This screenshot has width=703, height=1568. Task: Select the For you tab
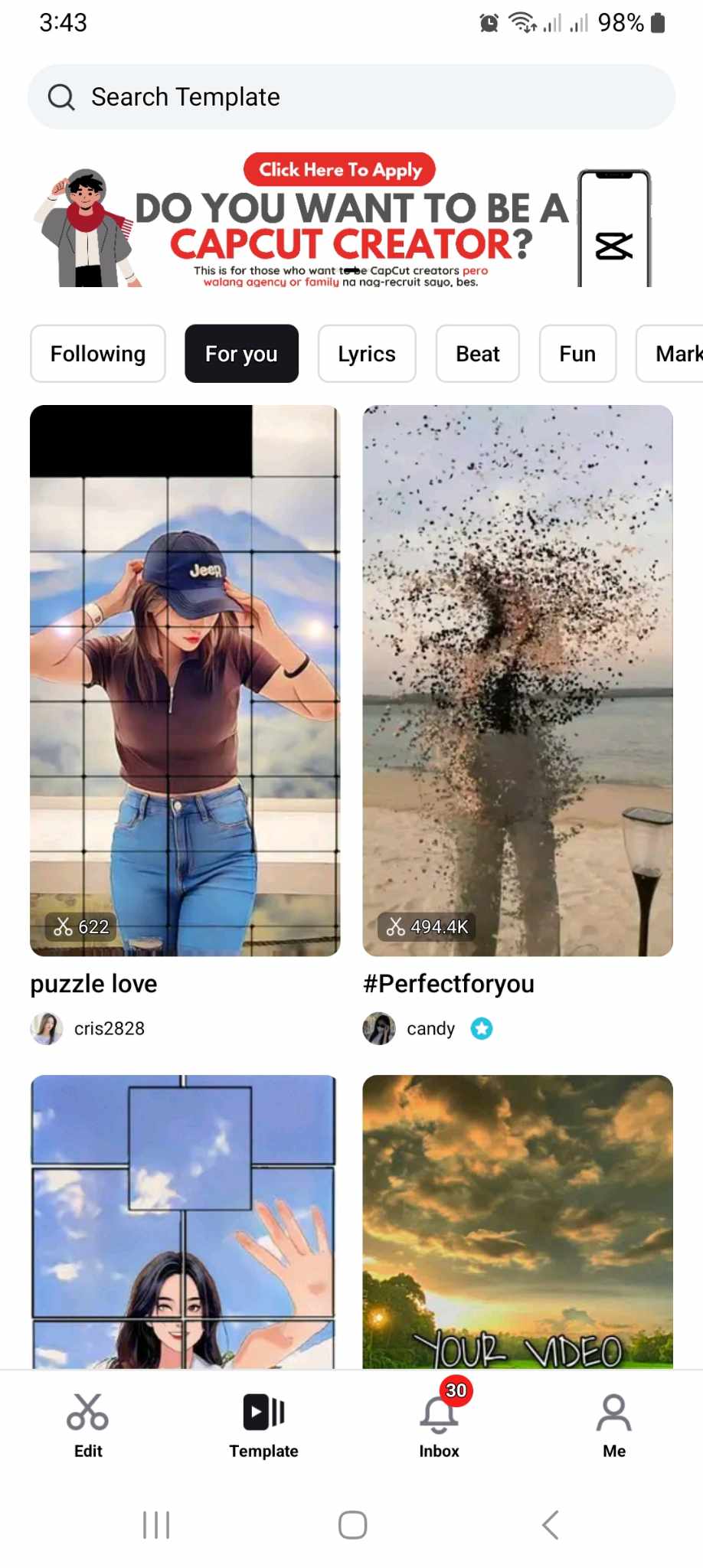241,354
